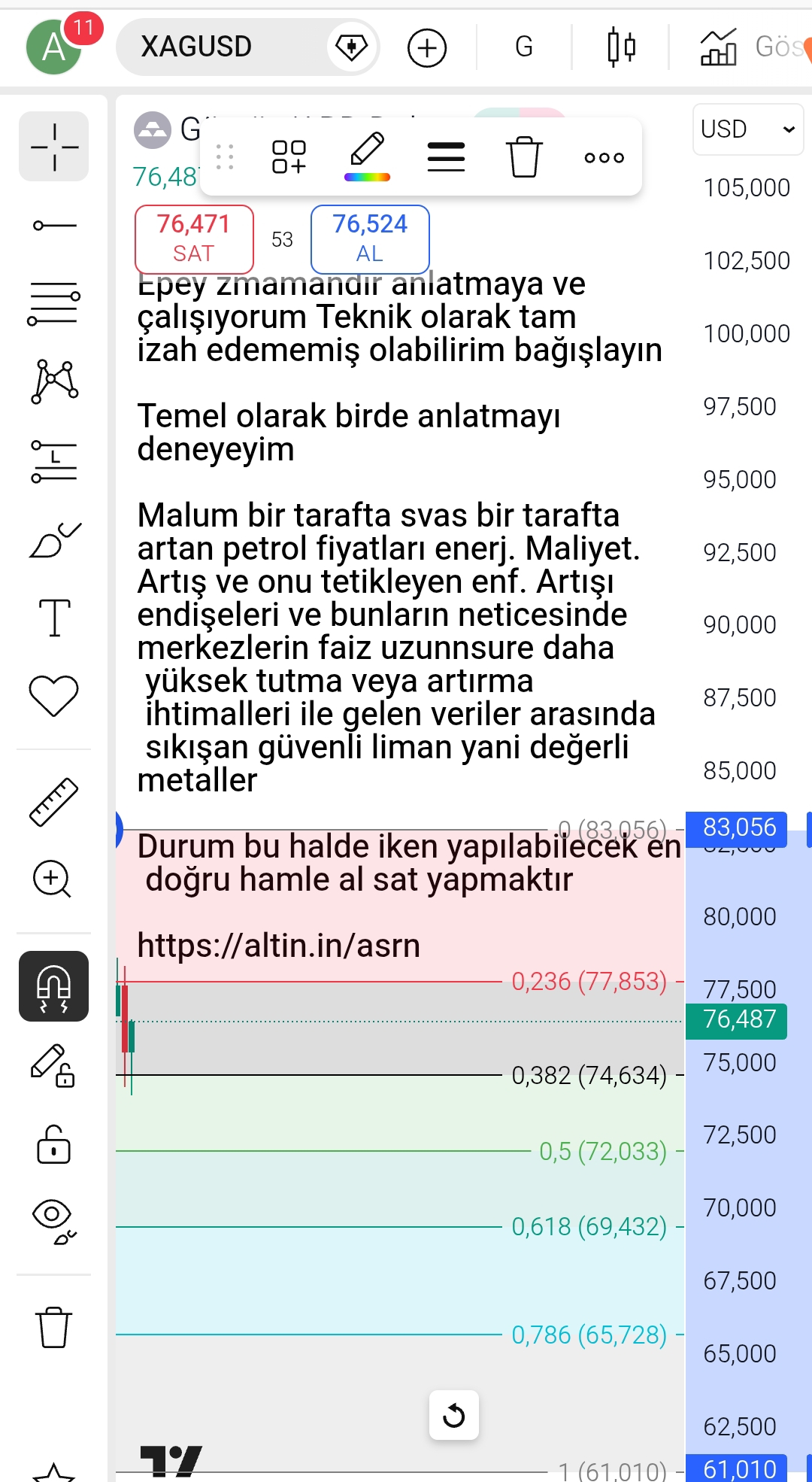The image size is (812, 1482).
Task: Toggle the magnet mode button
Action: (x=54, y=986)
